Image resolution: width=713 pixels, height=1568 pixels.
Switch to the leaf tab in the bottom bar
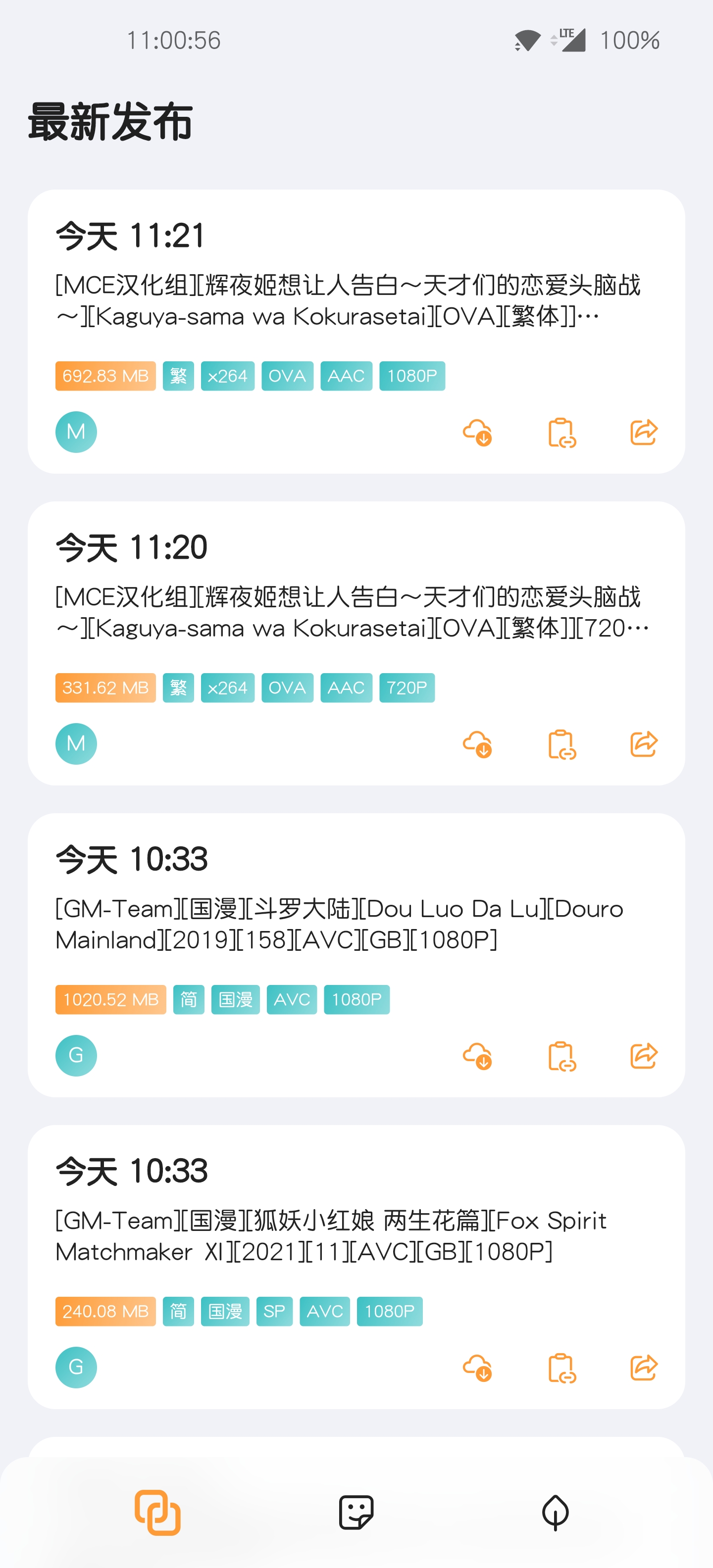[556, 1513]
